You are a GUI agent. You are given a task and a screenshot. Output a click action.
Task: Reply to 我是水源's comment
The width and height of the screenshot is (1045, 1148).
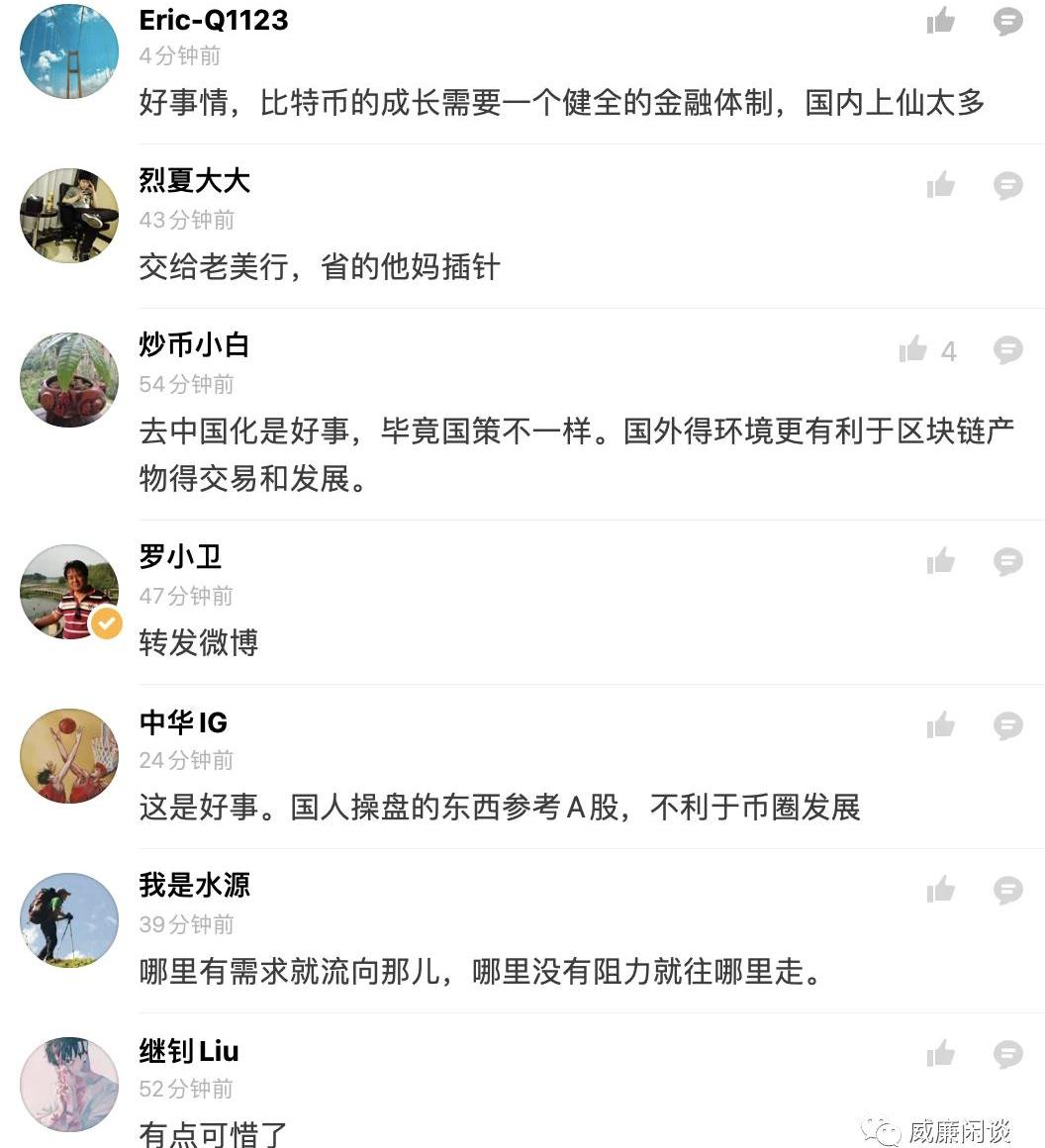click(1007, 890)
